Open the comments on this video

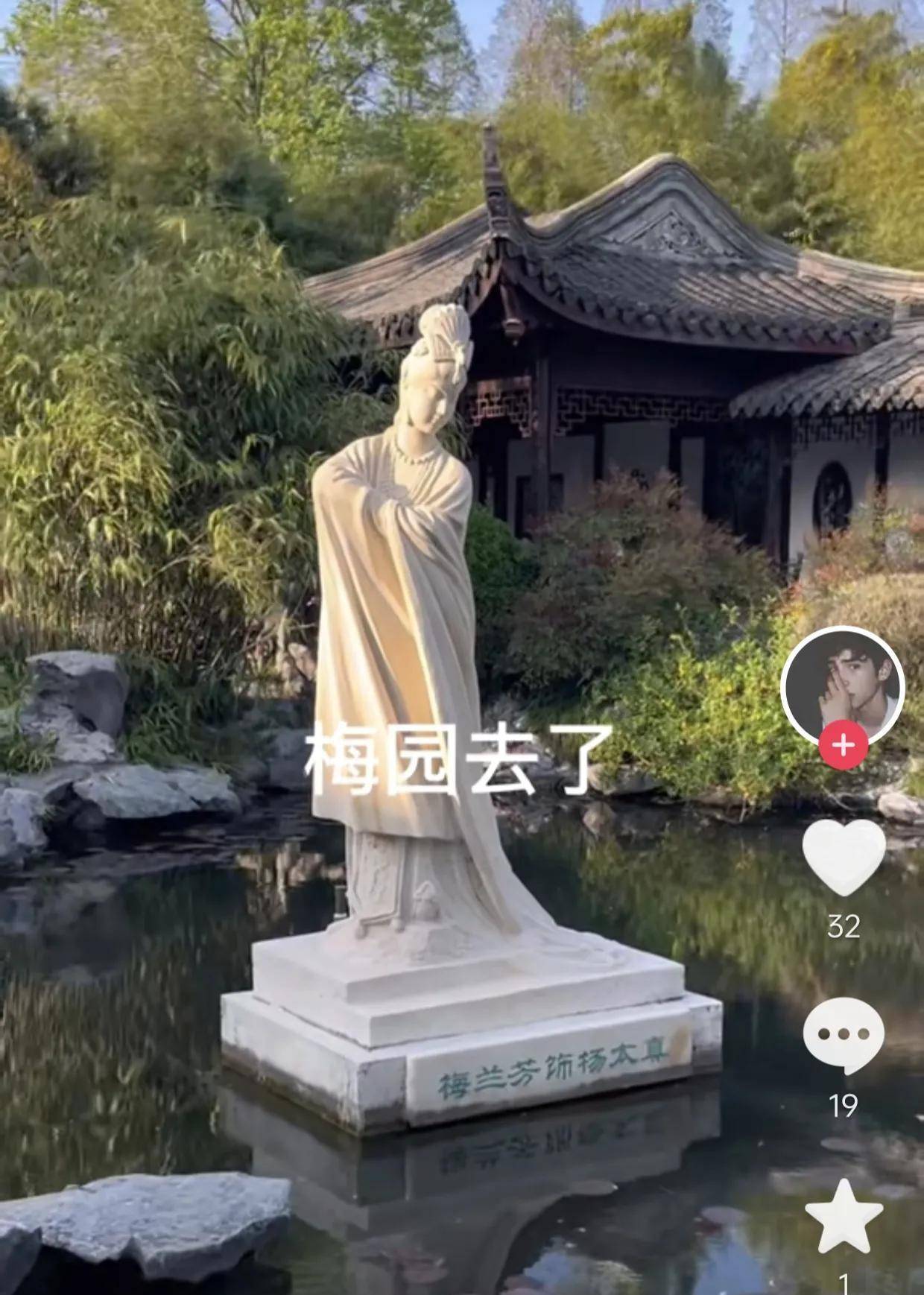click(844, 1035)
